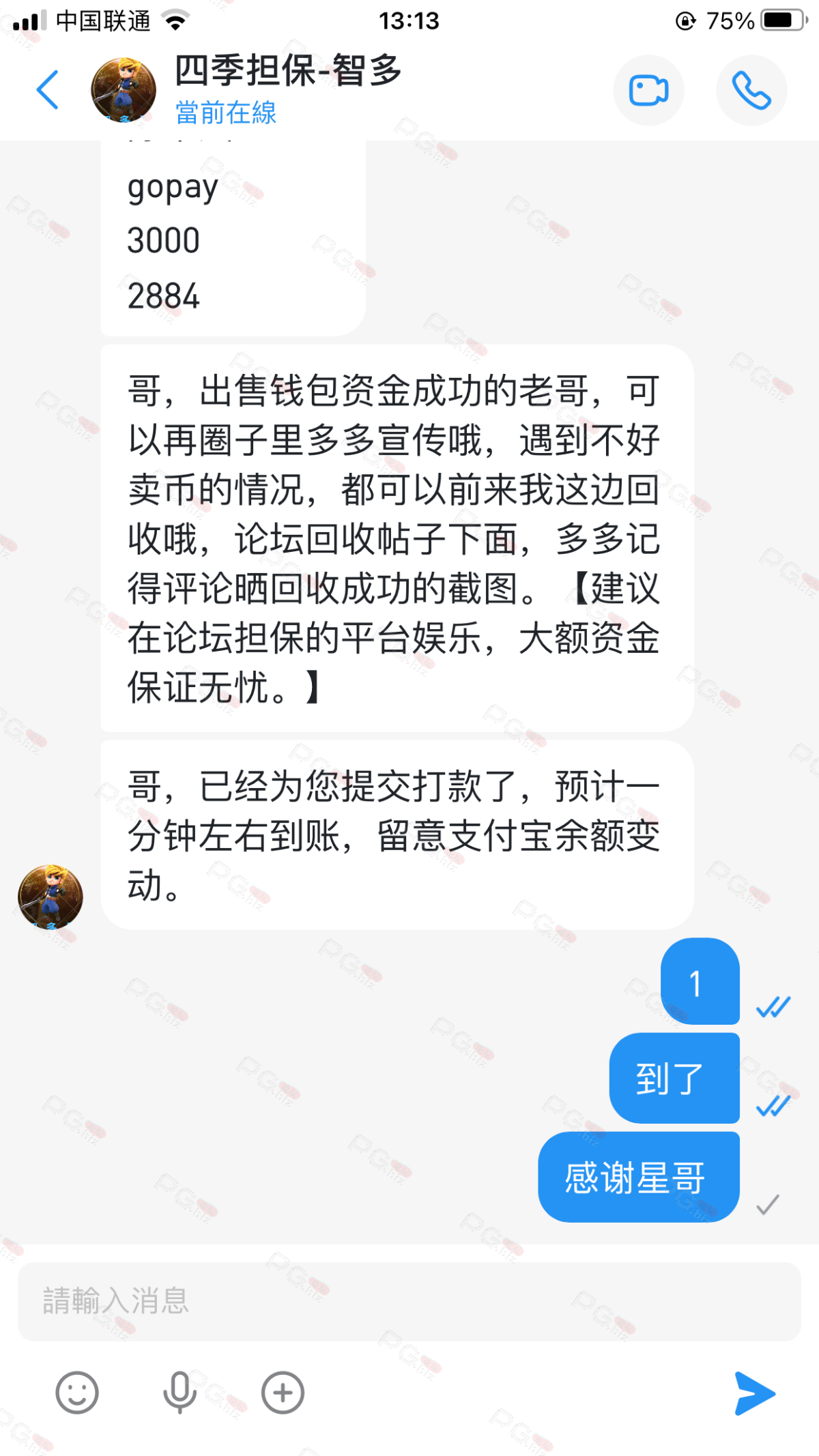Open the sender avatar beside the last received message
This screenshot has width=819, height=1456.
(51, 897)
